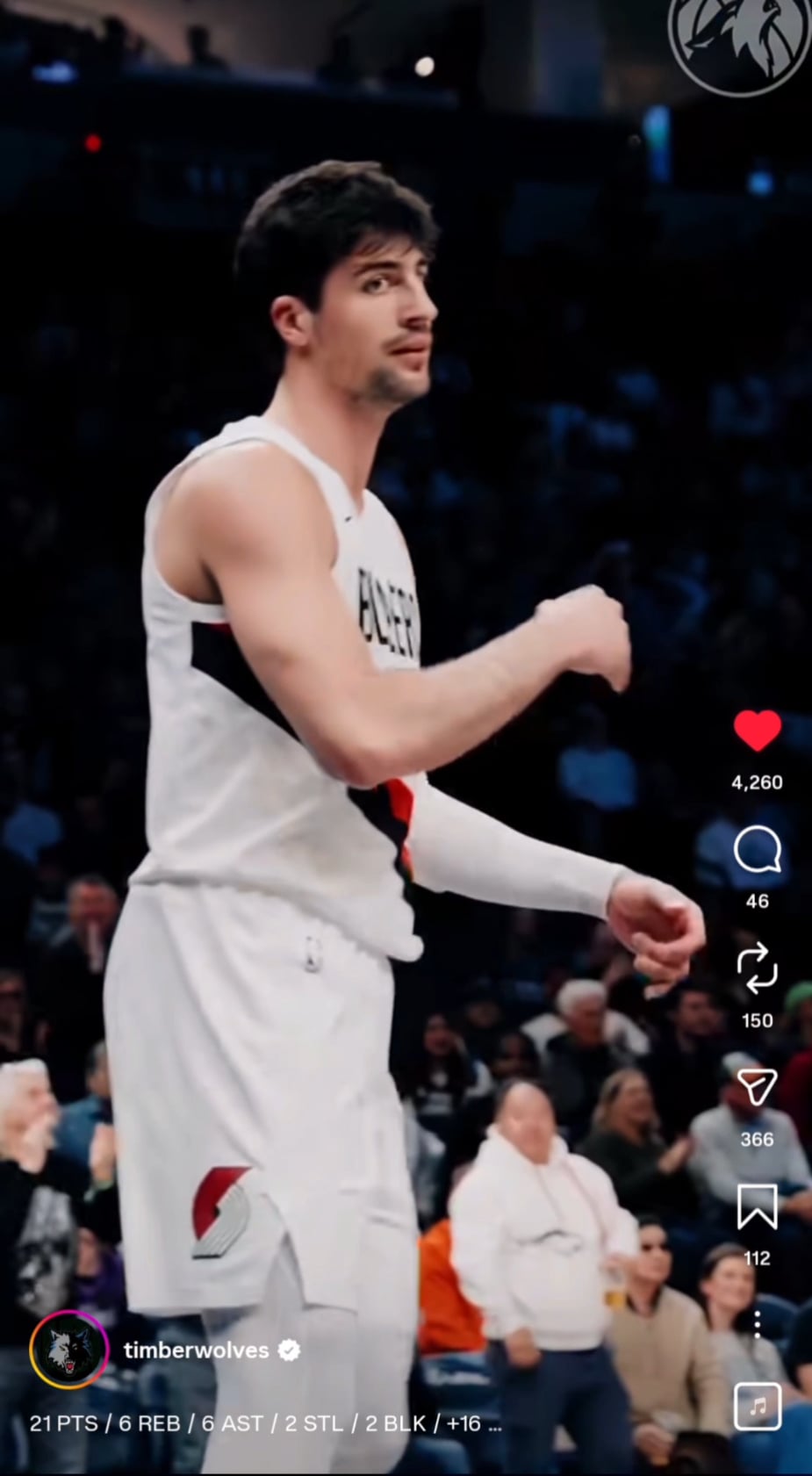Open the three-dot more options menu
The width and height of the screenshot is (812, 1476).
tap(757, 1324)
